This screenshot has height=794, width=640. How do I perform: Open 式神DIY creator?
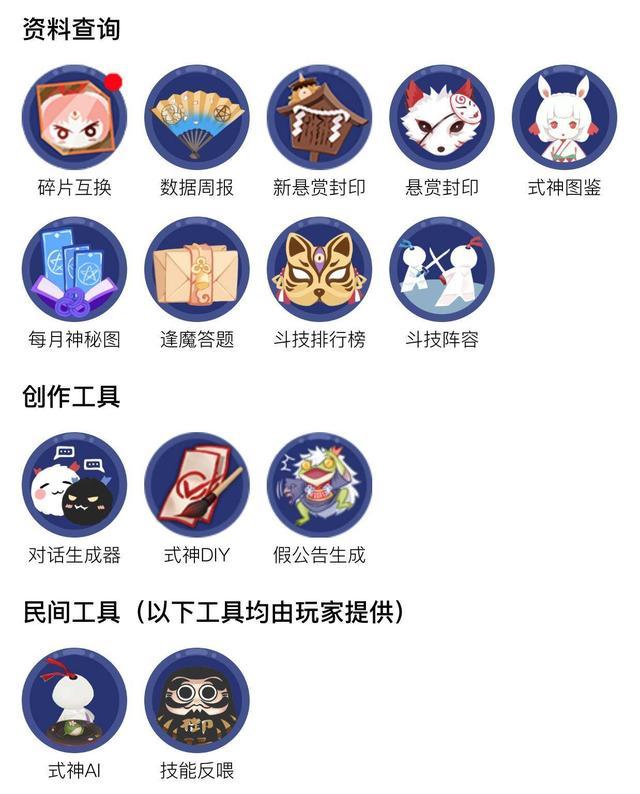[x=197, y=486]
